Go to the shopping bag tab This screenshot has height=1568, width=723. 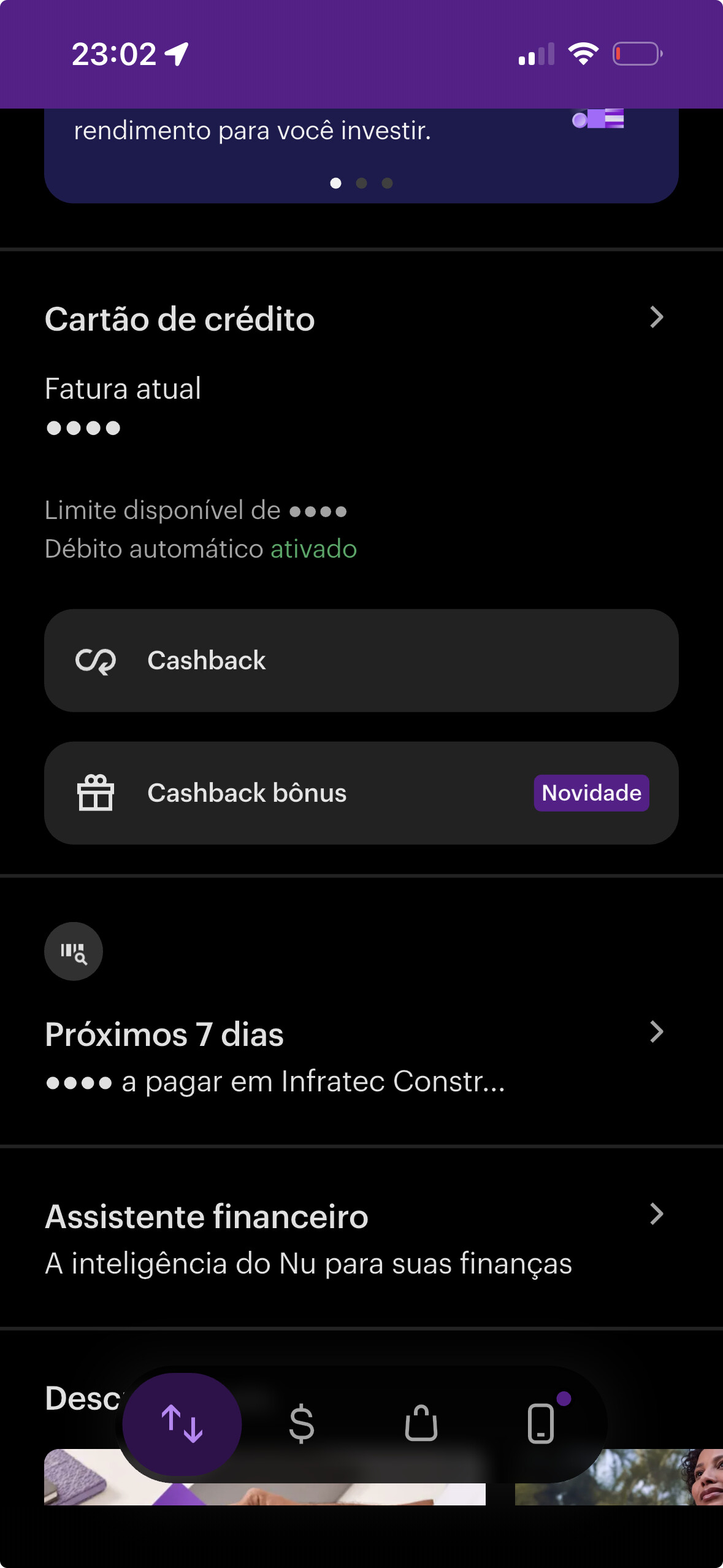[421, 1423]
